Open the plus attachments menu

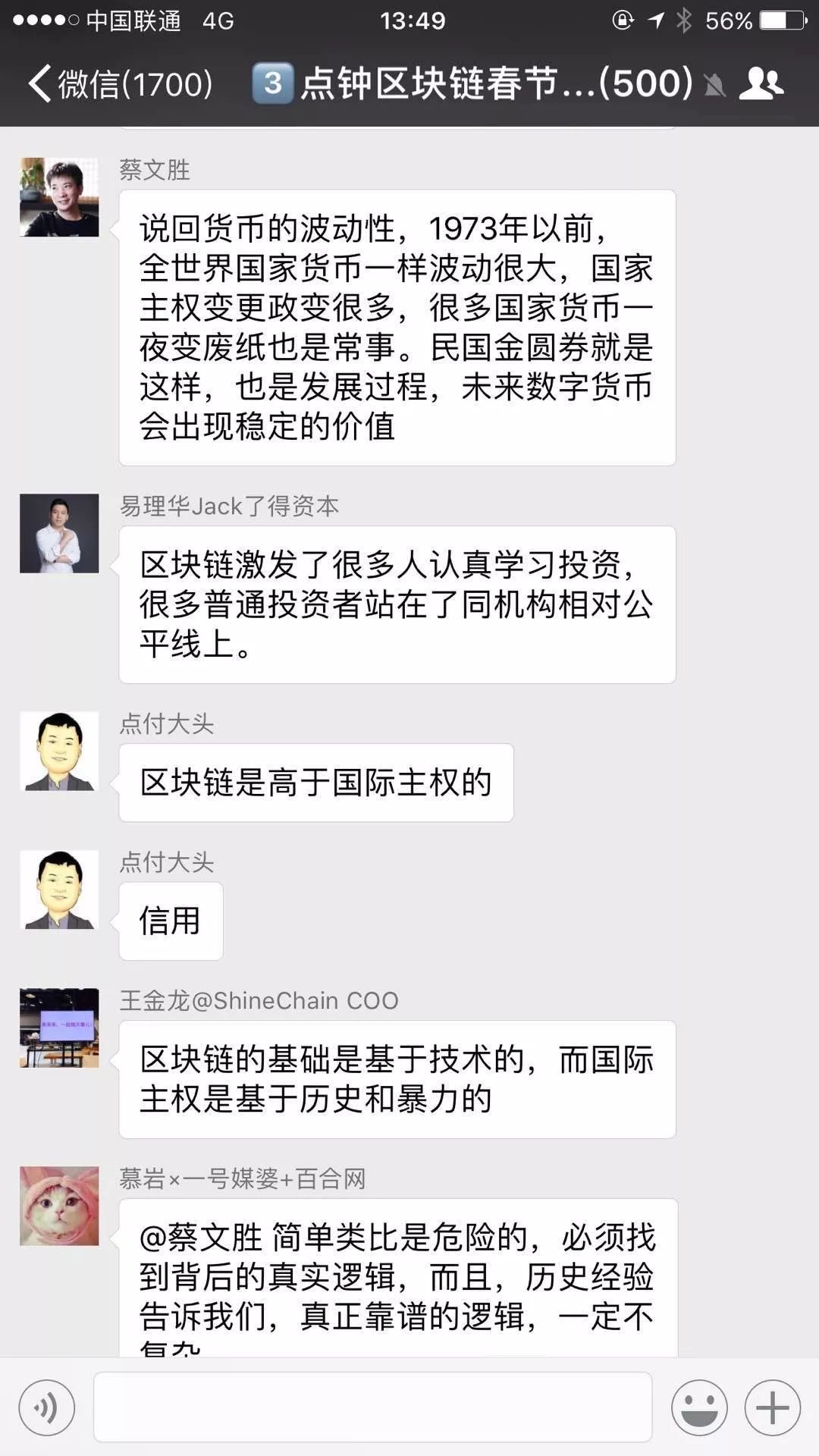772,1408
